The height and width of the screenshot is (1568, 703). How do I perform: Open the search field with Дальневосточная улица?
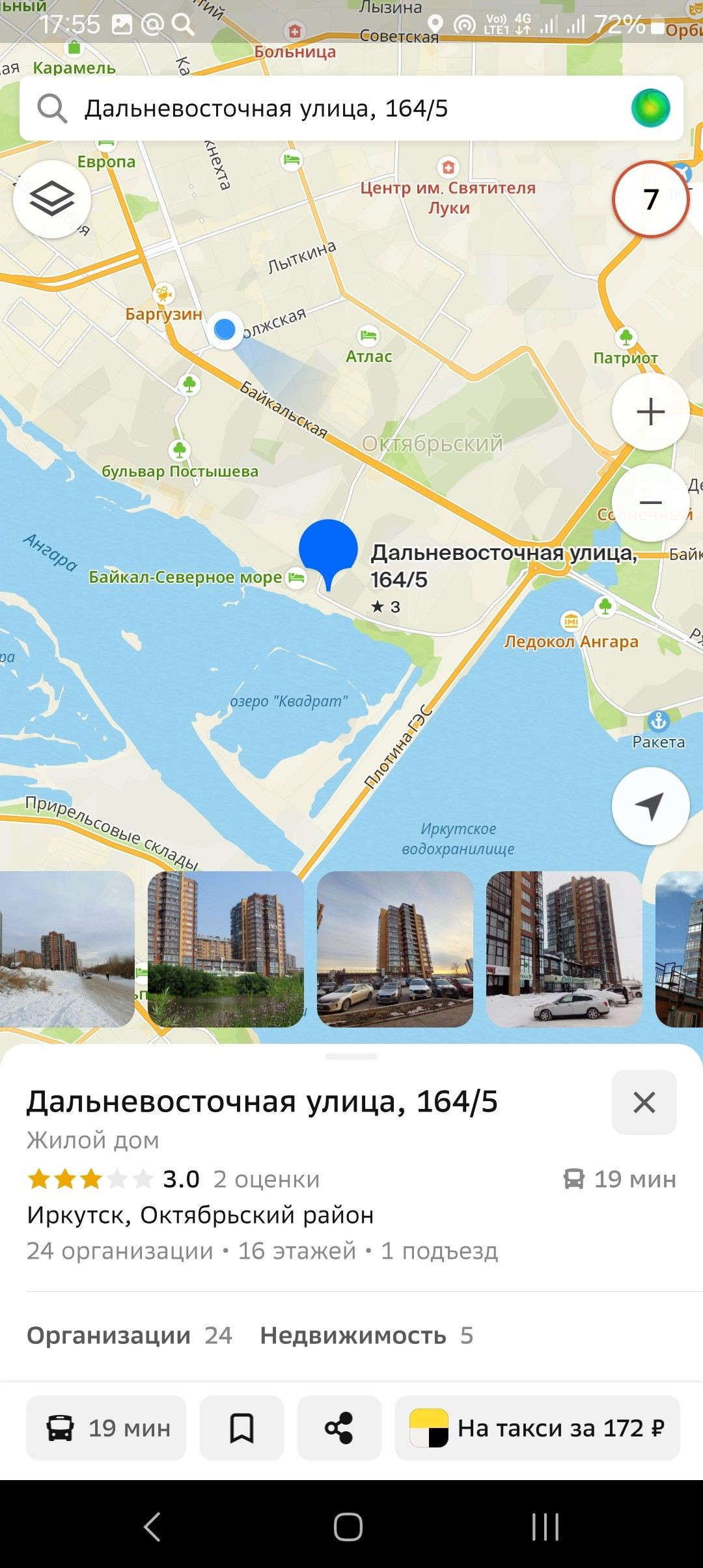tap(325, 108)
